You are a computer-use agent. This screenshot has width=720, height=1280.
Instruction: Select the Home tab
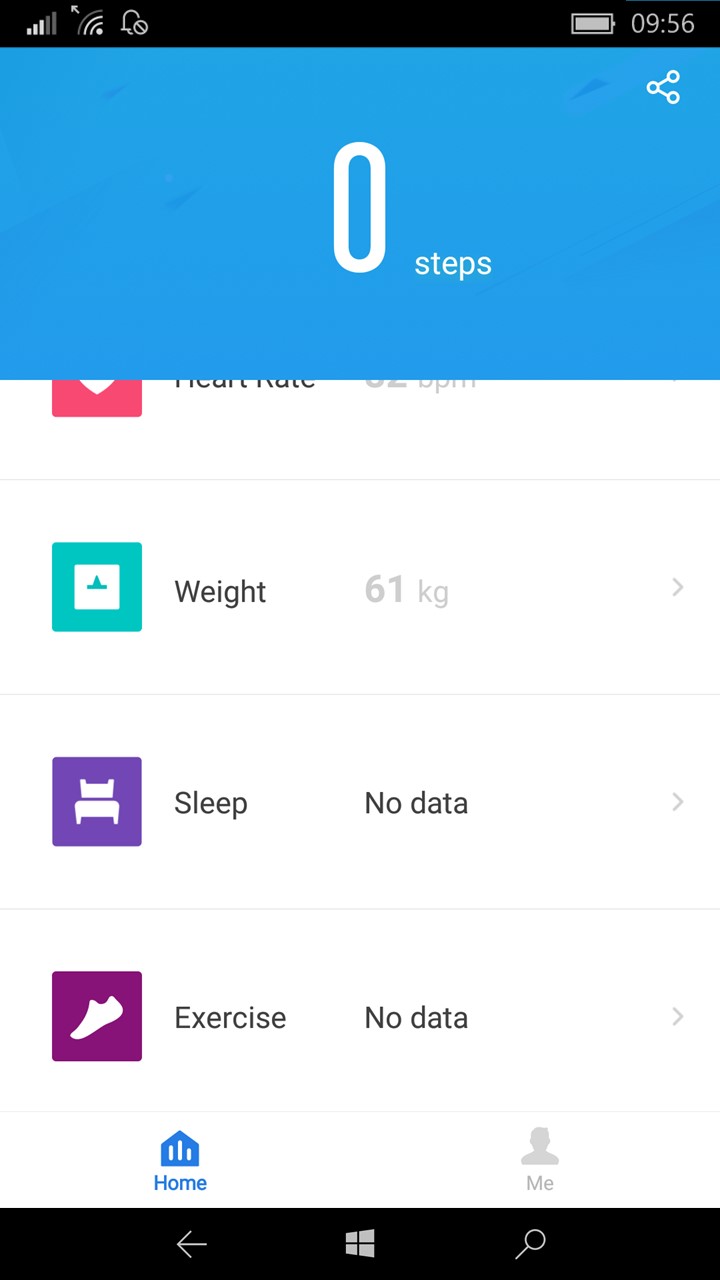click(180, 1160)
